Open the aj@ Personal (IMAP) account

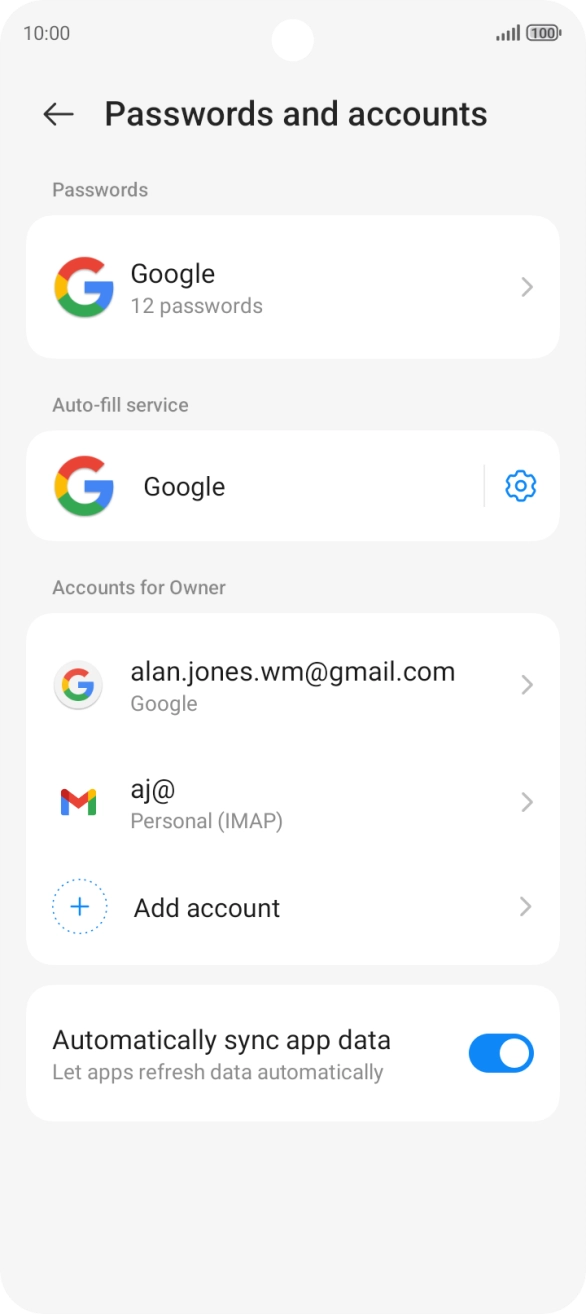pos(292,803)
